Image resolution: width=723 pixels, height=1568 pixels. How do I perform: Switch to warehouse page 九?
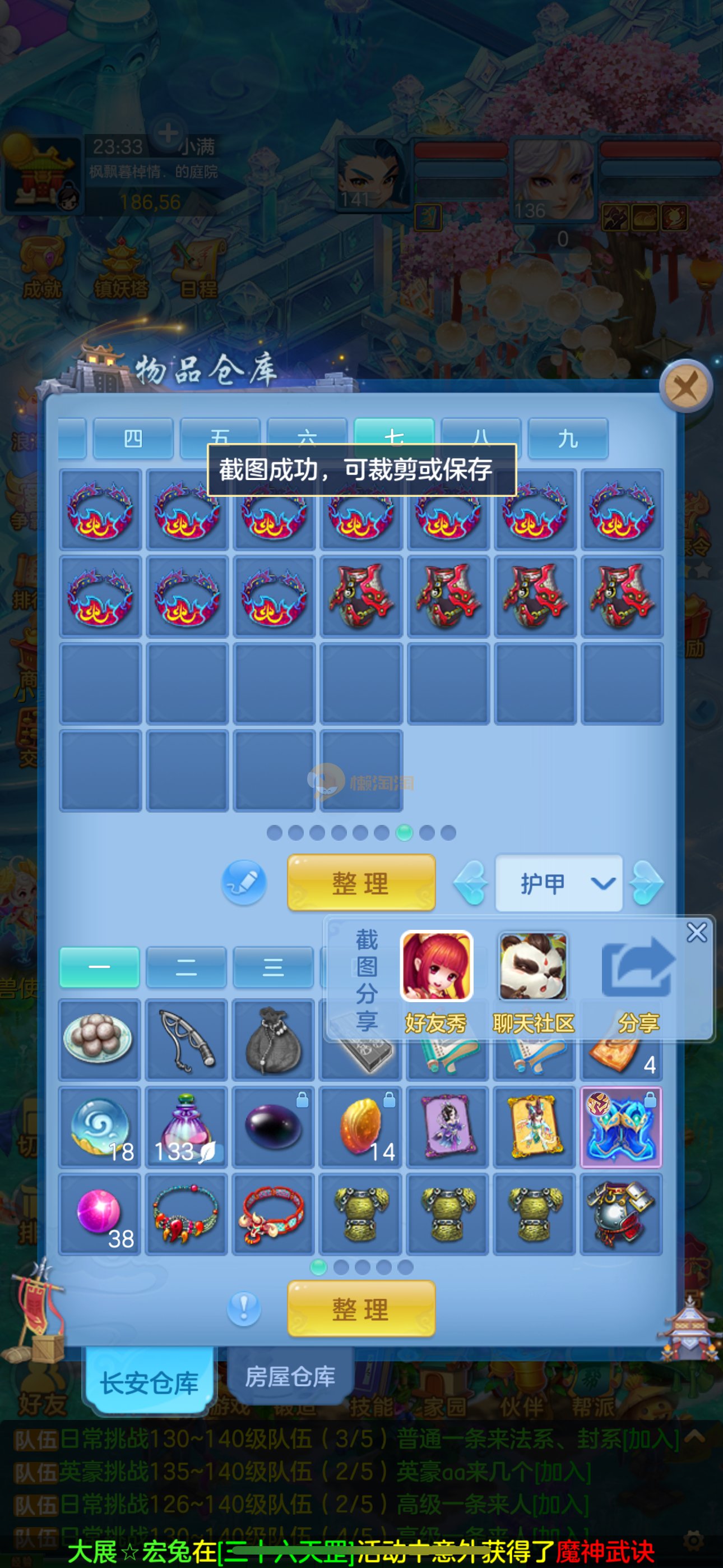pyautogui.click(x=567, y=437)
